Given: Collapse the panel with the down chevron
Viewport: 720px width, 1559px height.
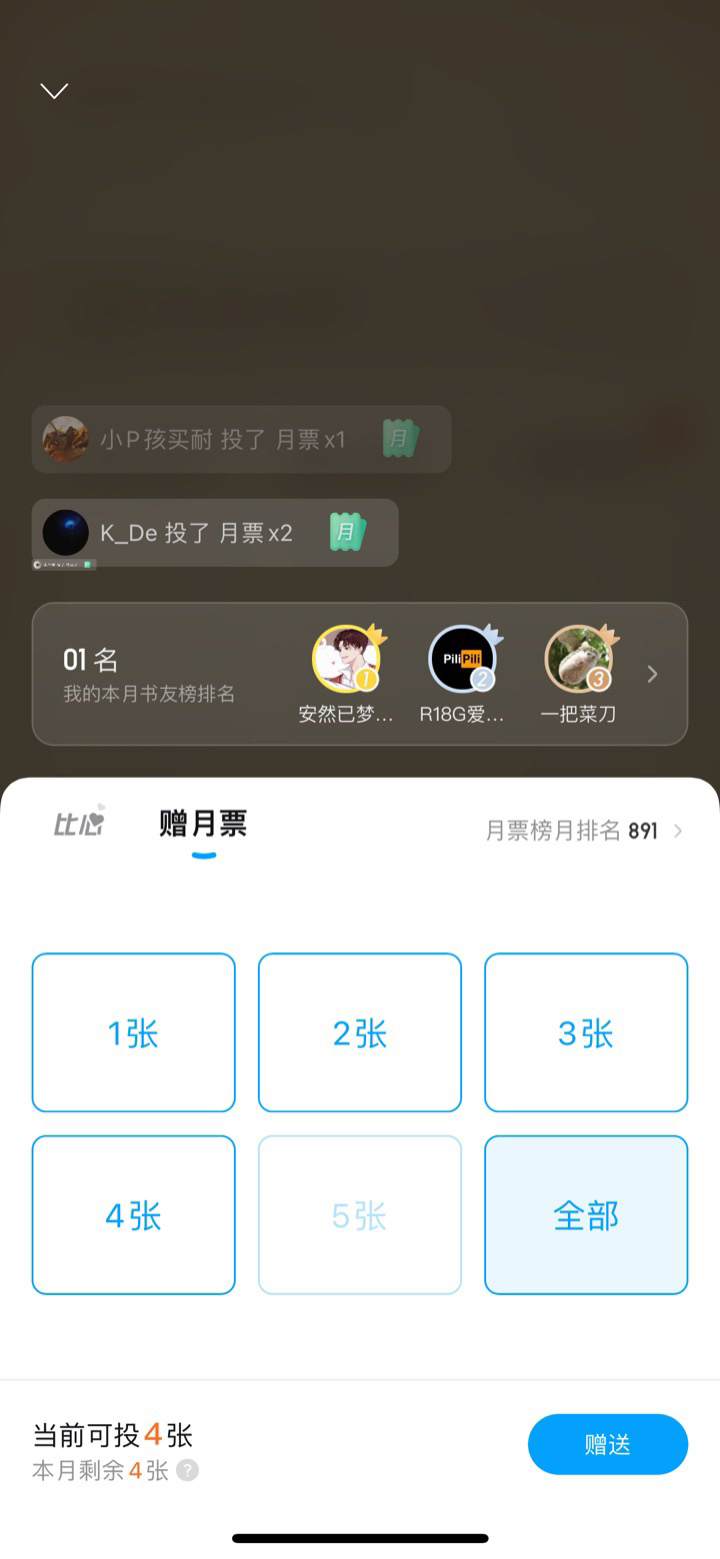Looking at the screenshot, I should point(54,91).
